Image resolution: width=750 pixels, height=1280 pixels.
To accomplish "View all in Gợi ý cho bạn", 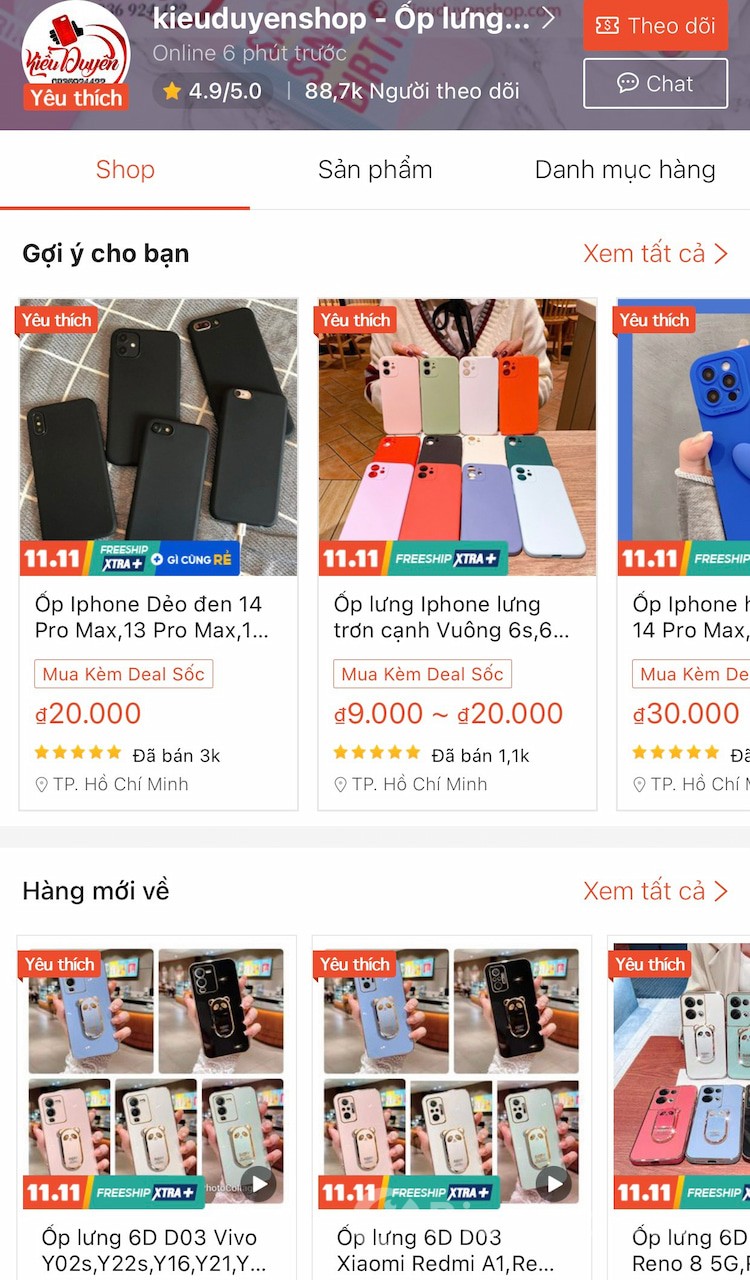I will click(x=656, y=254).
